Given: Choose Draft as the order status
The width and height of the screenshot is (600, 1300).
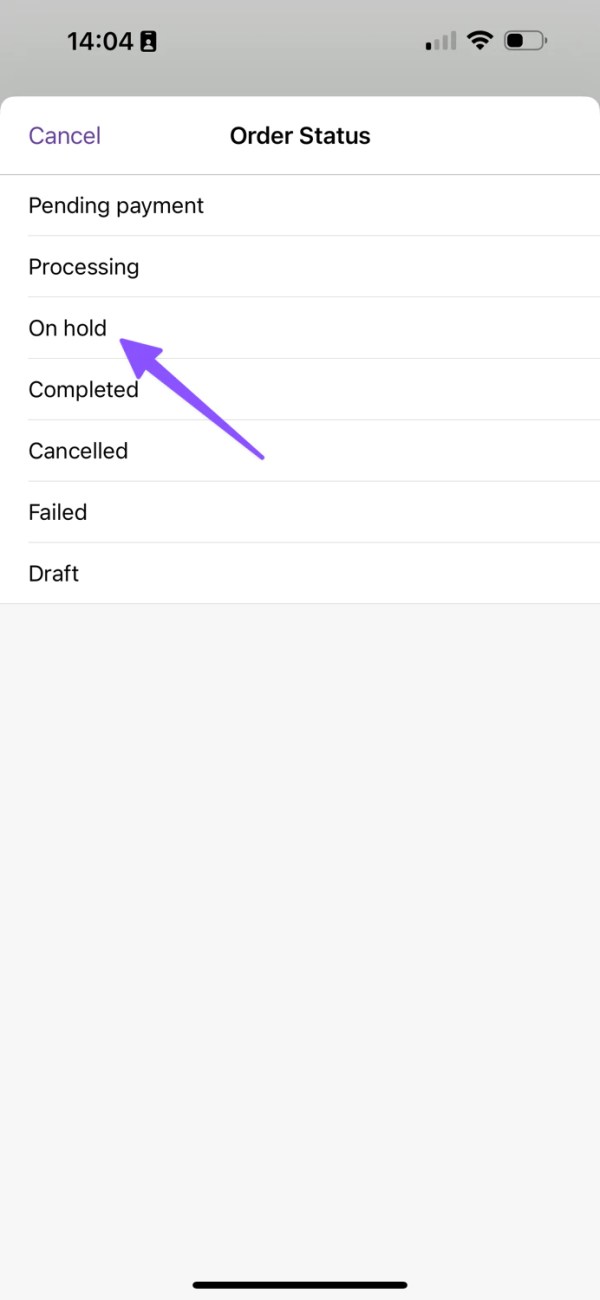Looking at the screenshot, I should (54, 574).
